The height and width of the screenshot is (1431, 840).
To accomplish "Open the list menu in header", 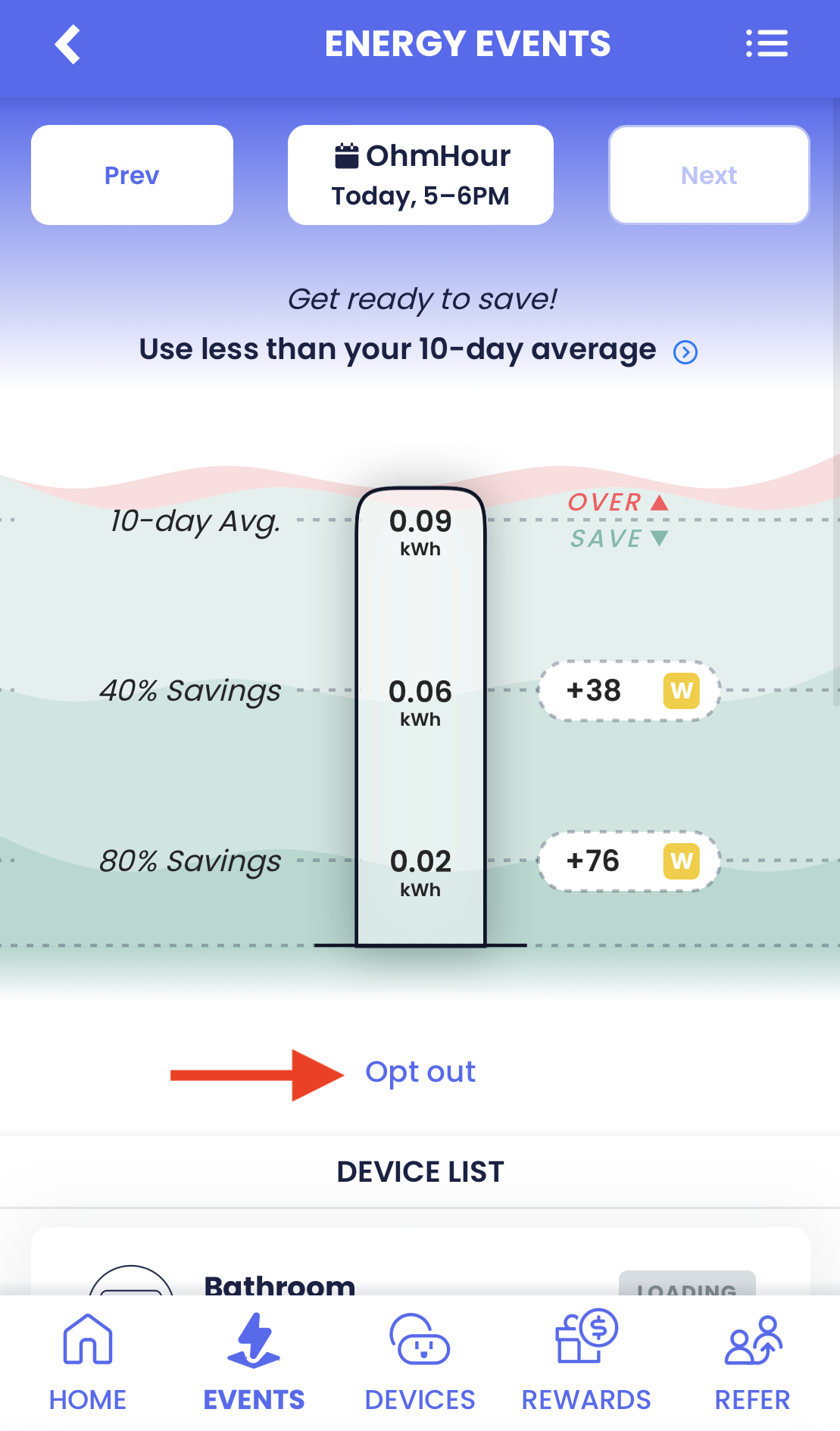I will tap(767, 44).
